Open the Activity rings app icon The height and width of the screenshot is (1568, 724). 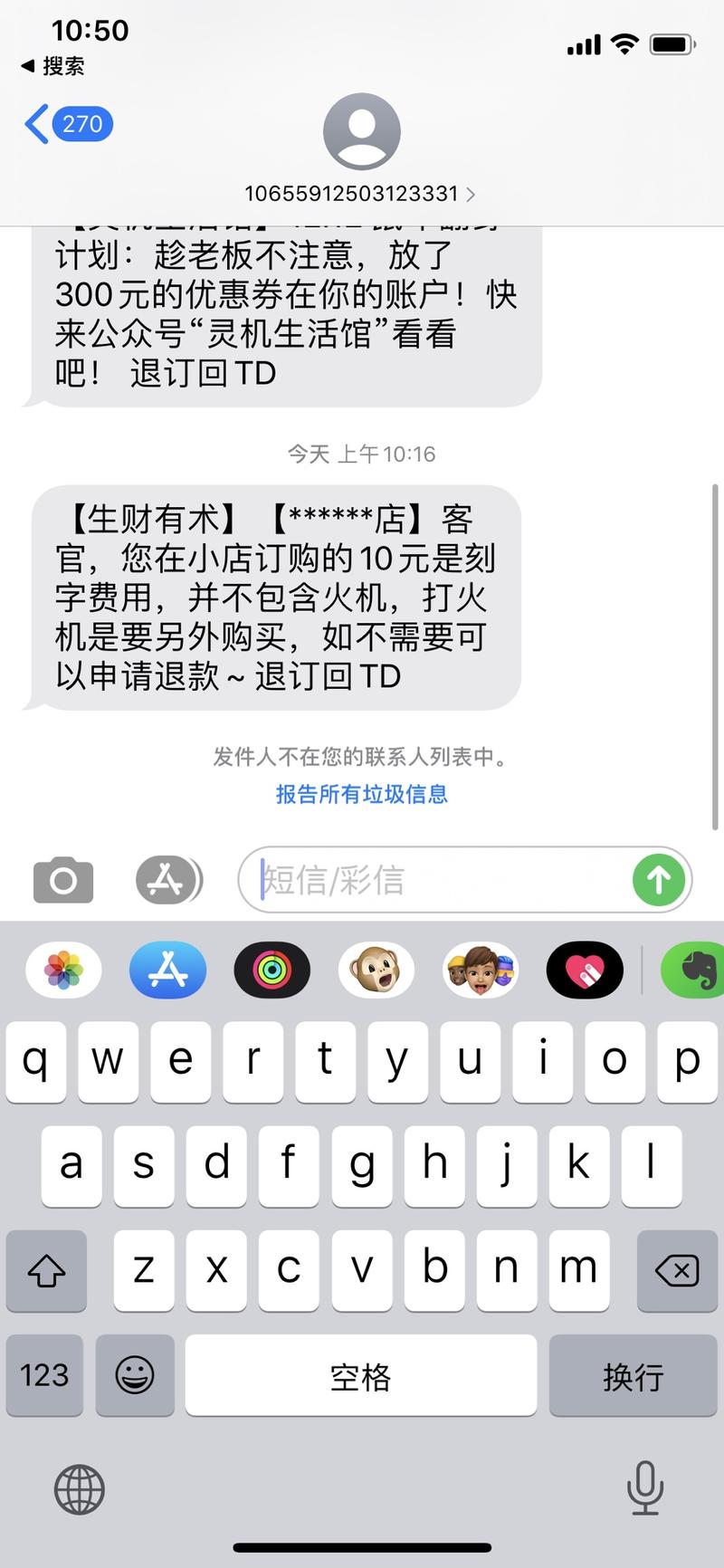click(x=272, y=970)
